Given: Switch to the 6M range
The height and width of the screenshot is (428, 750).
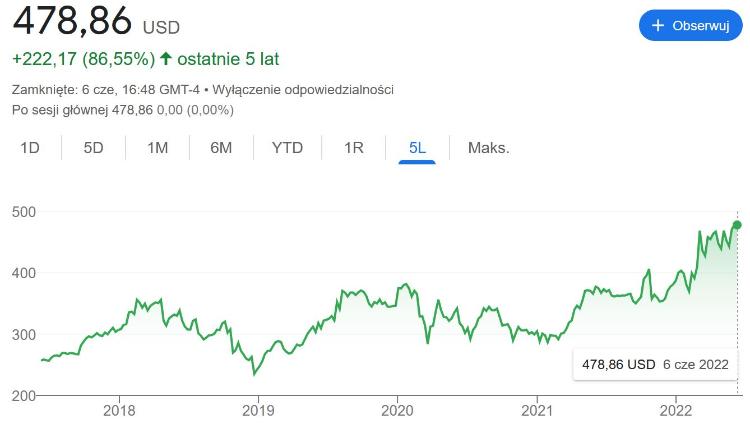Looking at the screenshot, I should coord(221,148).
